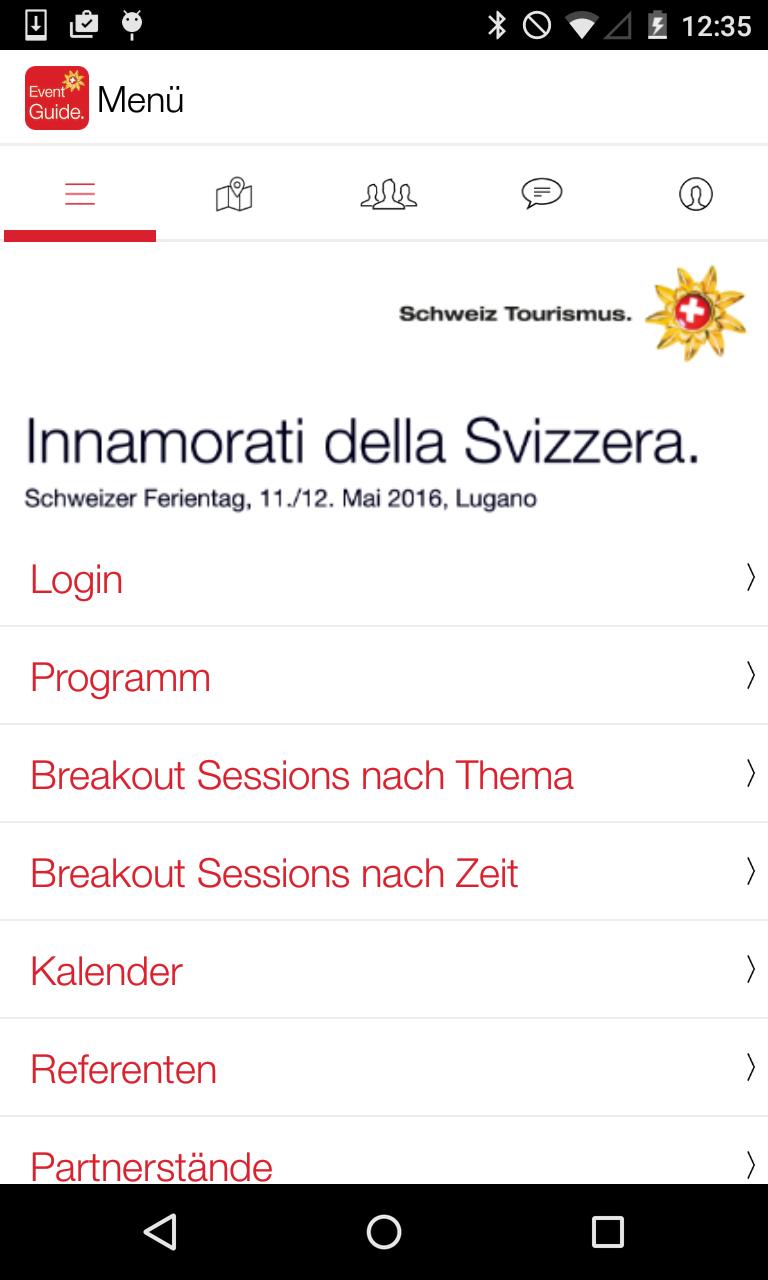Switch to the currently highlighted Menü tab

click(80, 194)
